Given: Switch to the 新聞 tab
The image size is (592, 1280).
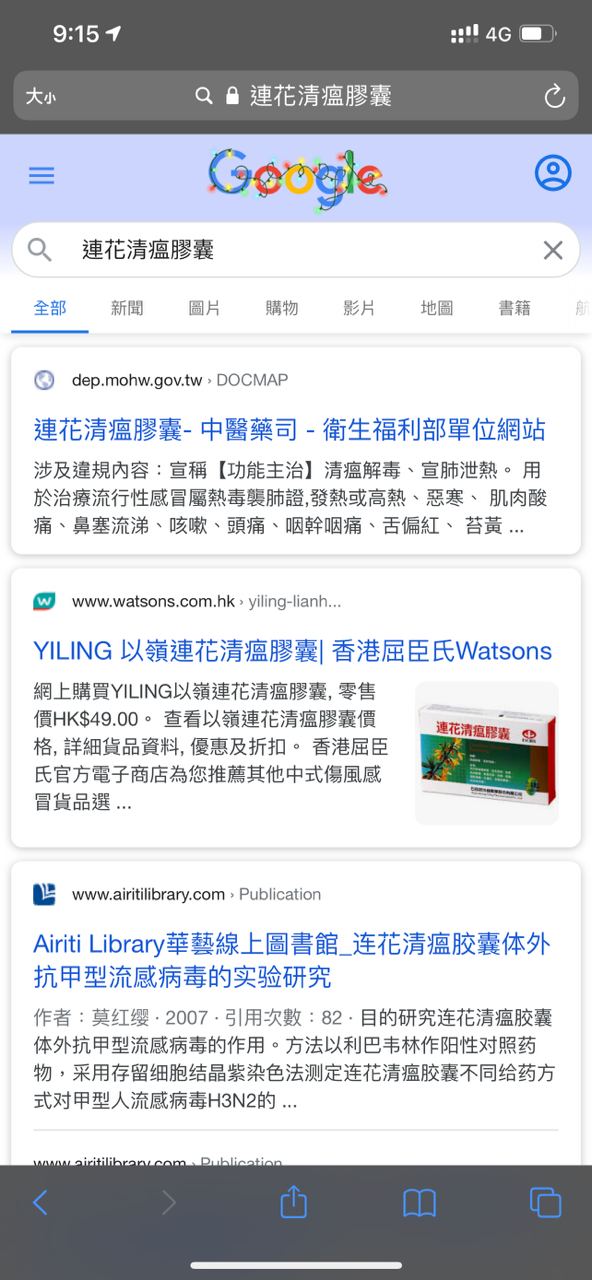Looking at the screenshot, I should 127,308.
